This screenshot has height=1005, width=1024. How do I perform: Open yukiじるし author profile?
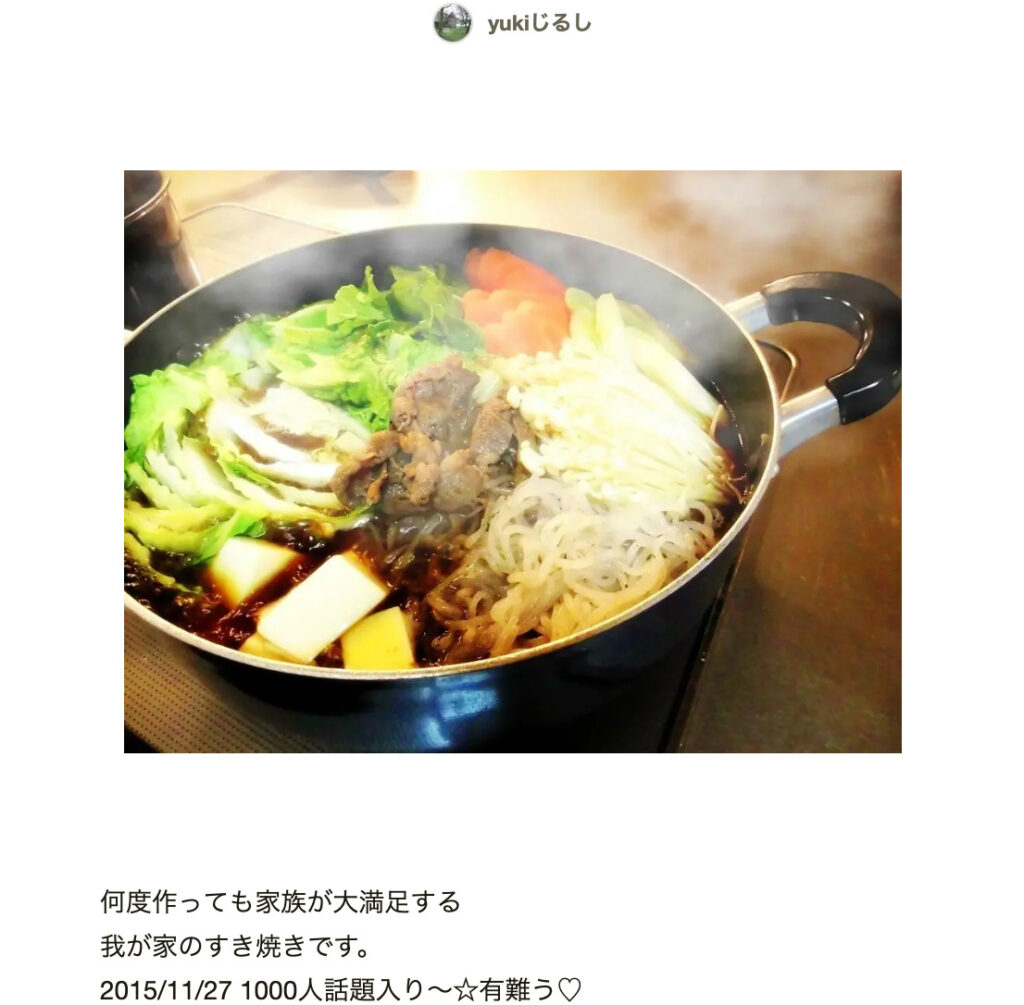pyautogui.click(x=538, y=23)
